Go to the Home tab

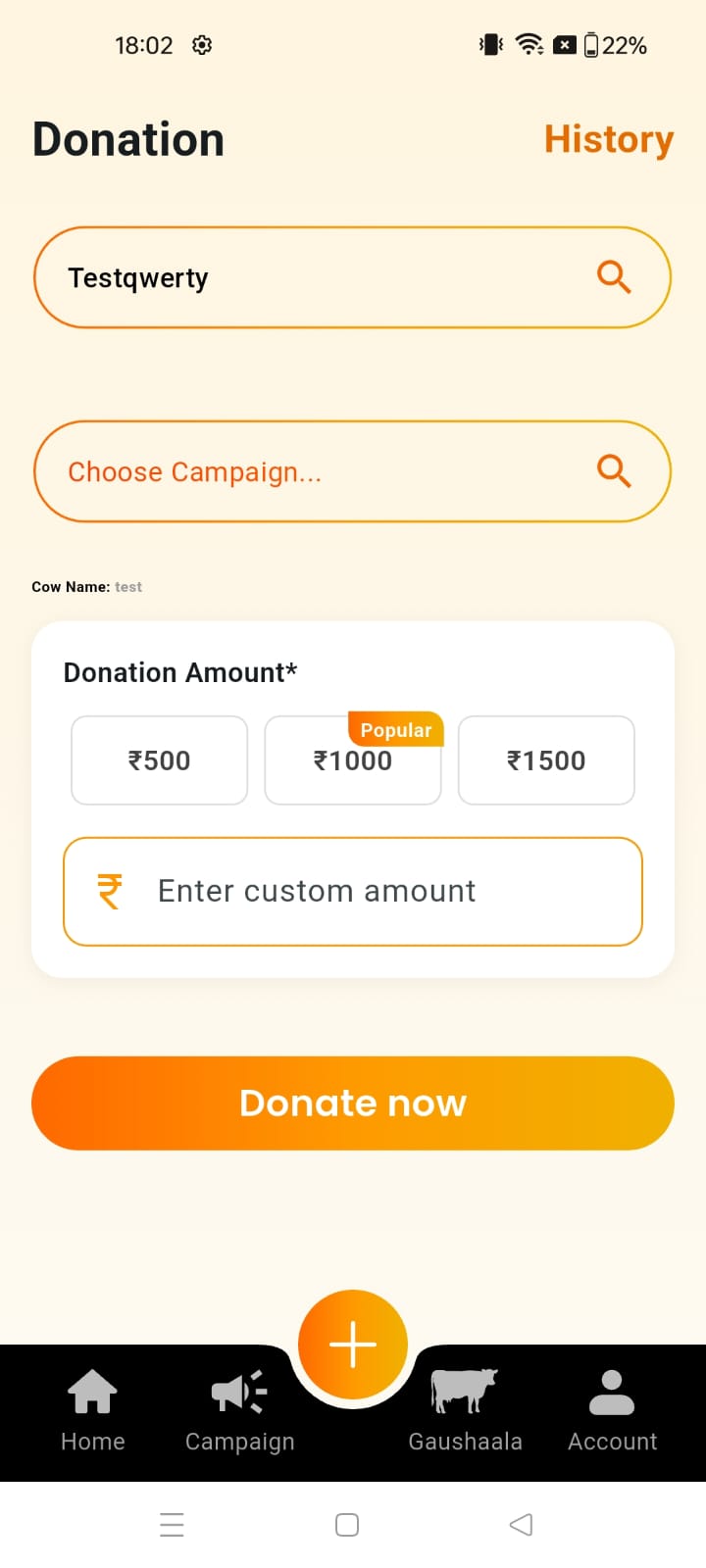click(93, 1411)
